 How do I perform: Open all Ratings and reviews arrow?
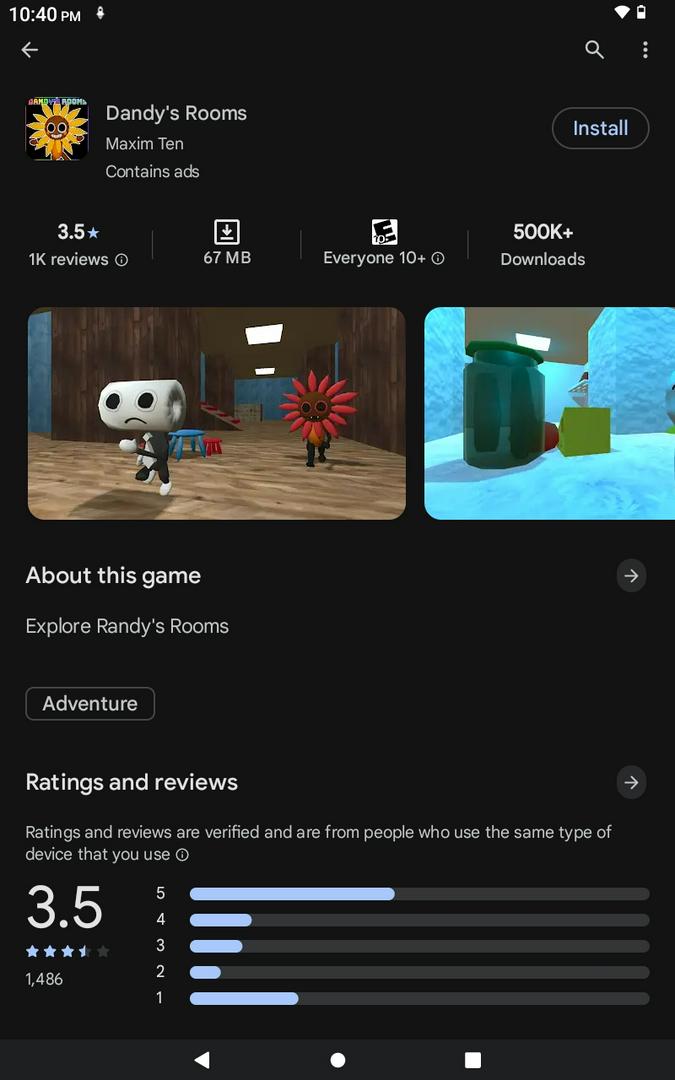[x=631, y=782]
